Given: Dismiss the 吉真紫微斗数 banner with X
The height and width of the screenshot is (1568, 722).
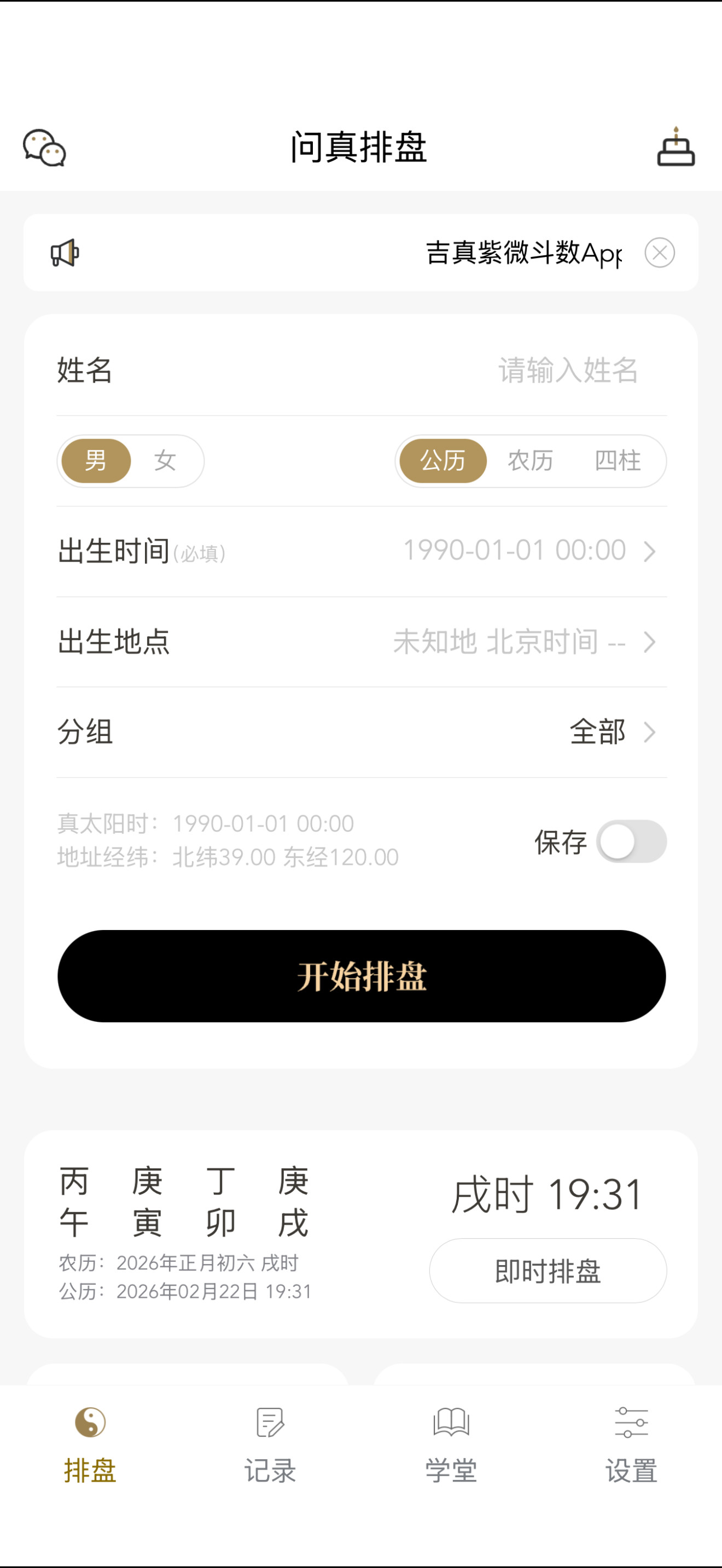Looking at the screenshot, I should tap(661, 253).
